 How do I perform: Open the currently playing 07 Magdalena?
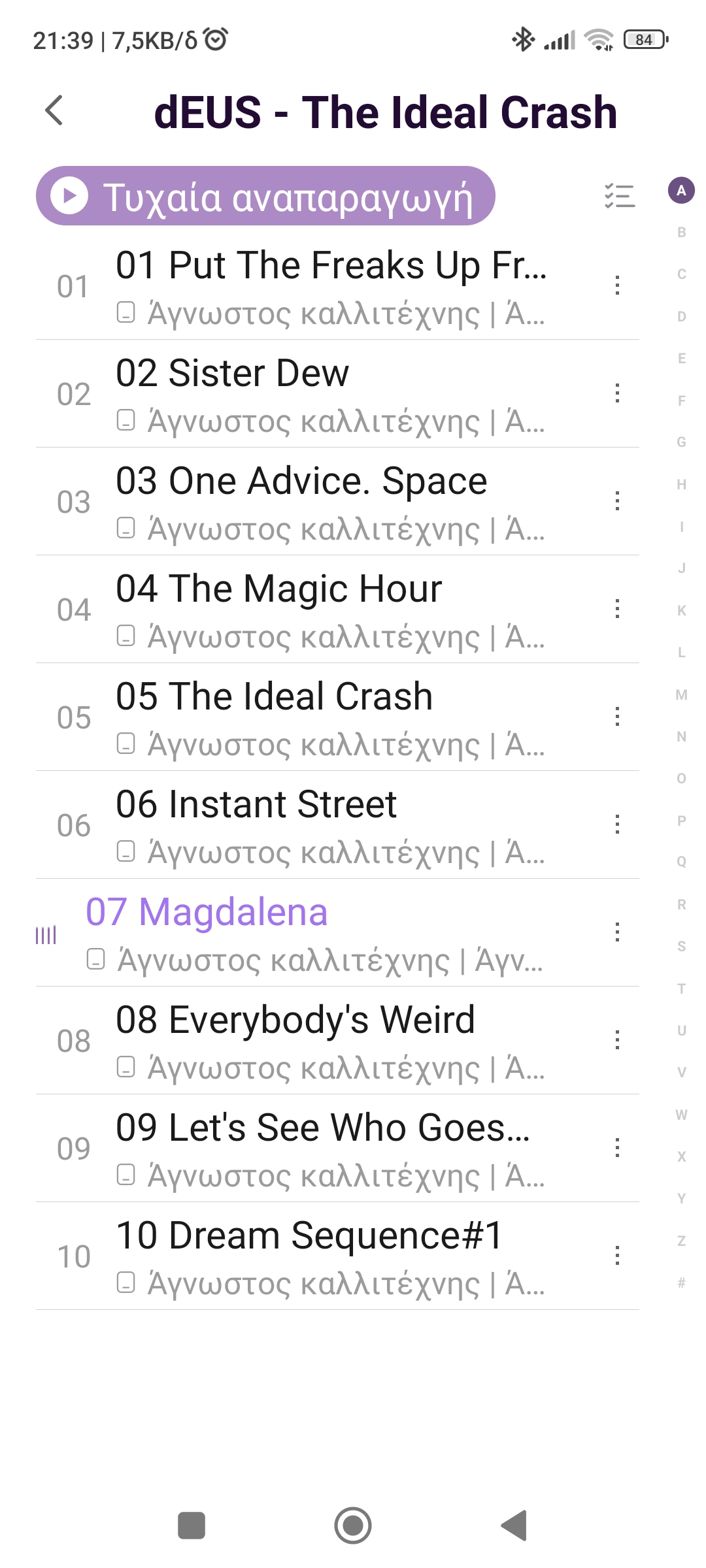pyautogui.click(x=314, y=932)
